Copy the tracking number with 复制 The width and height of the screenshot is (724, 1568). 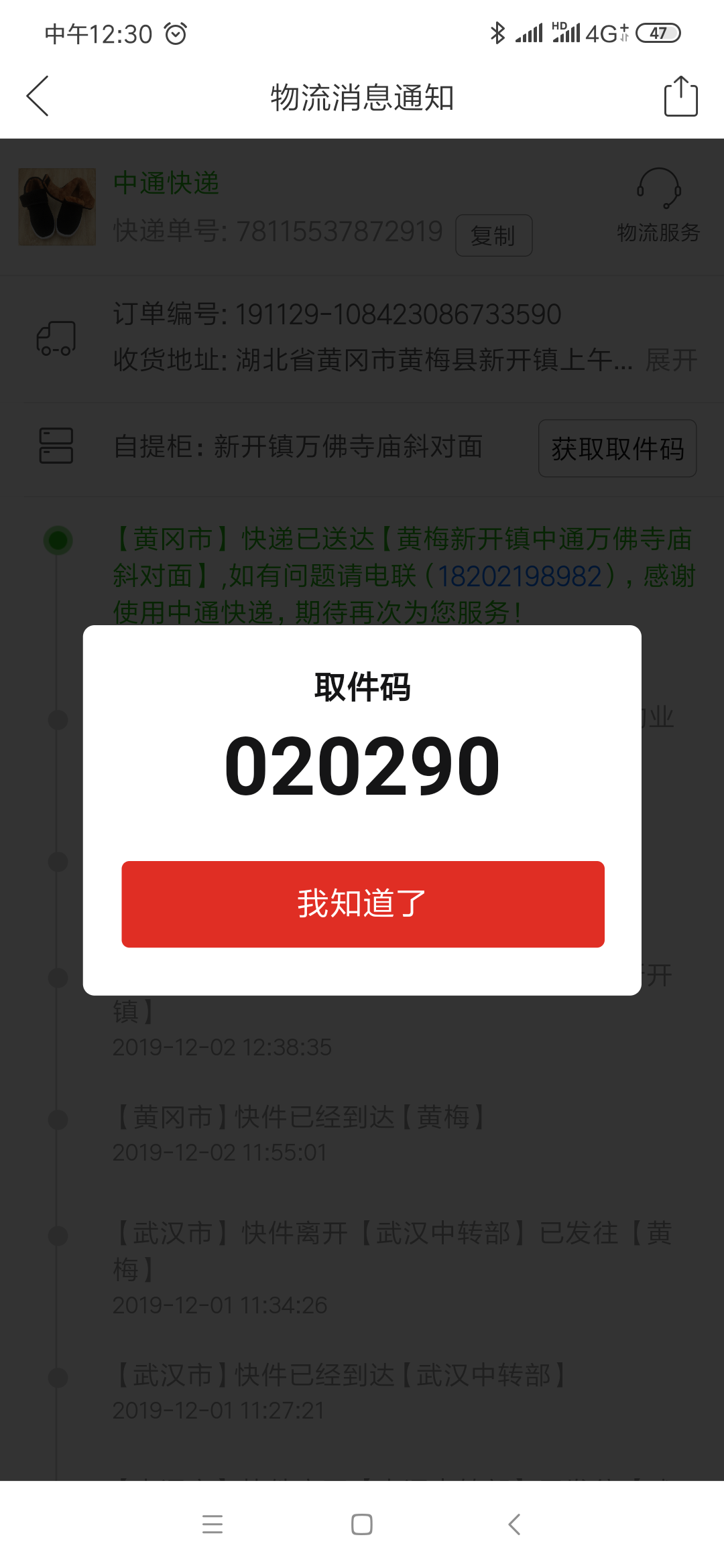[494, 235]
